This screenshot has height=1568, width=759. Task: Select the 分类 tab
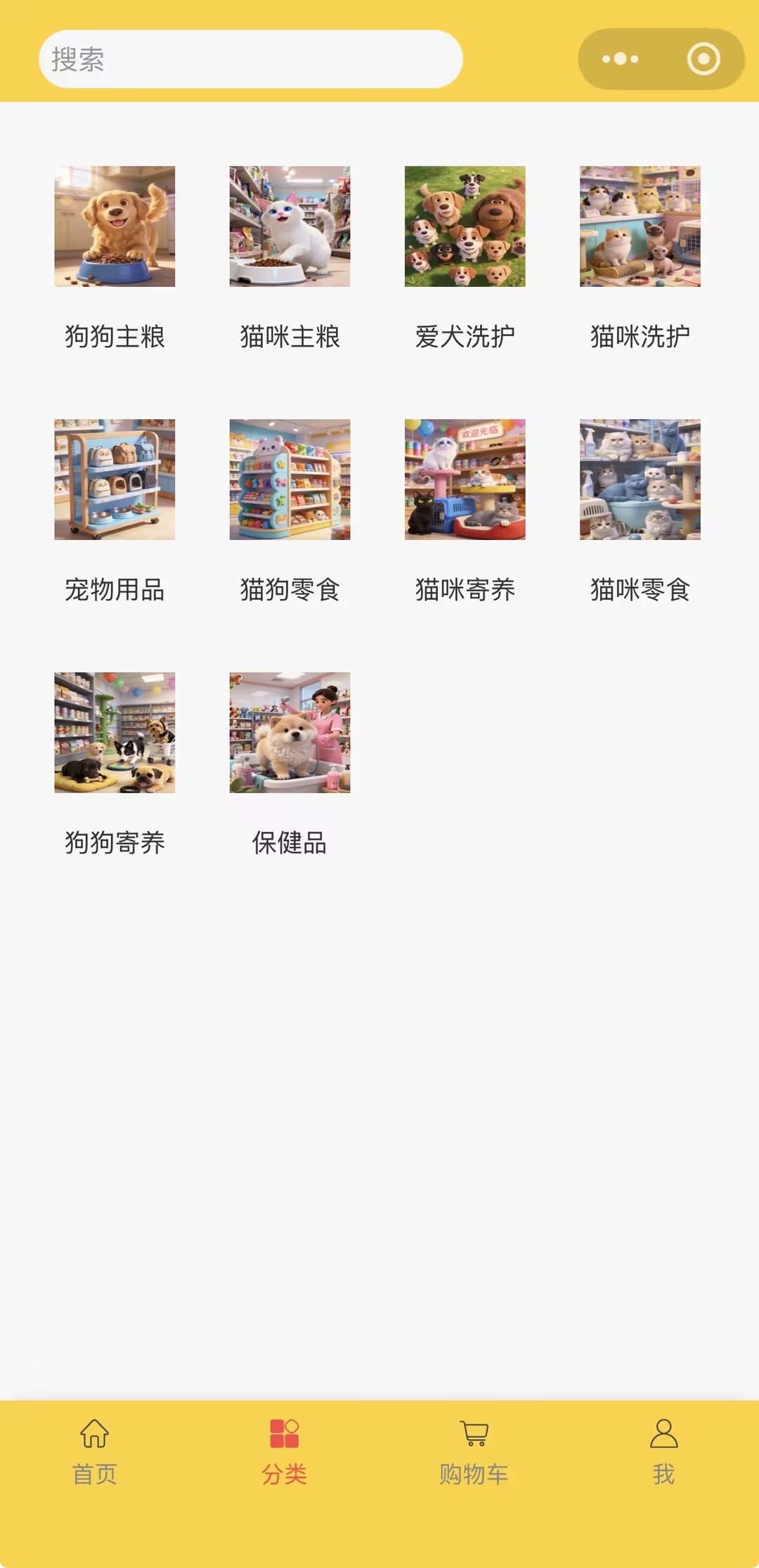click(285, 1451)
